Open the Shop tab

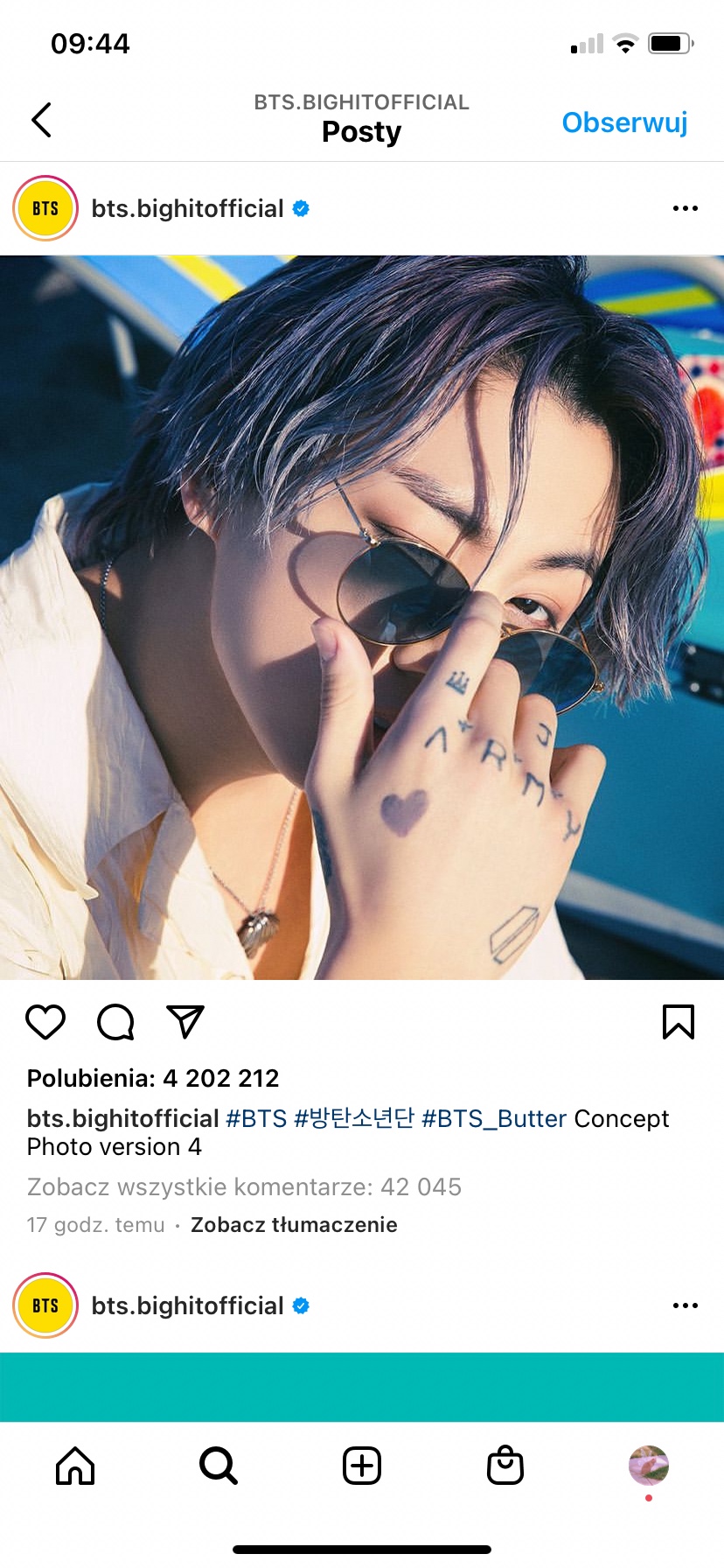tap(505, 1465)
